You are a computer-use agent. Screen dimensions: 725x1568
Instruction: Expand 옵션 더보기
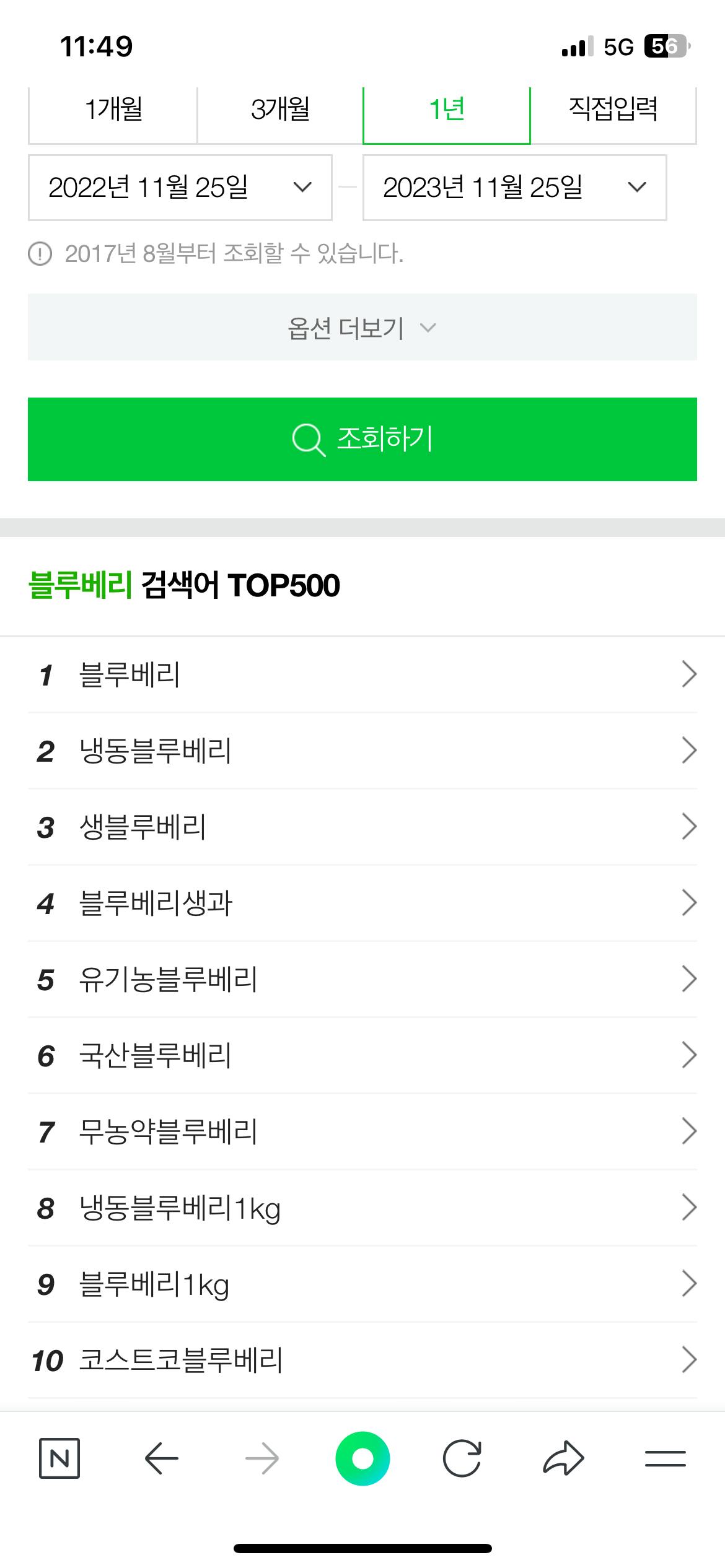(x=362, y=328)
